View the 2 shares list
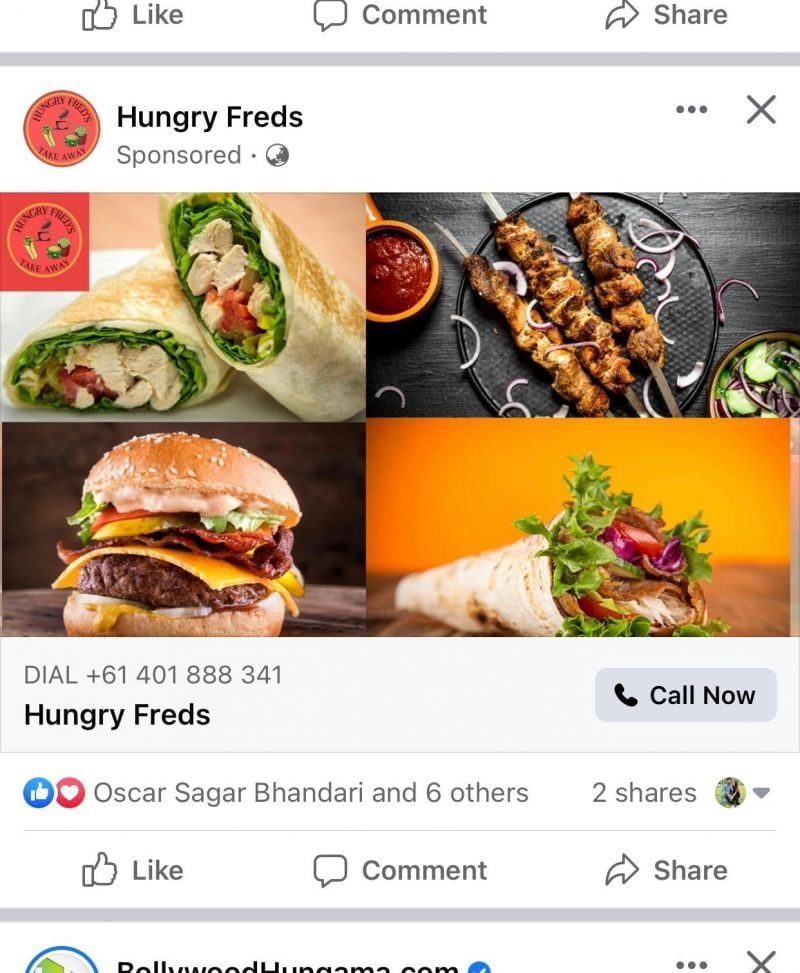Image resolution: width=800 pixels, height=973 pixels. coord(644,793)
